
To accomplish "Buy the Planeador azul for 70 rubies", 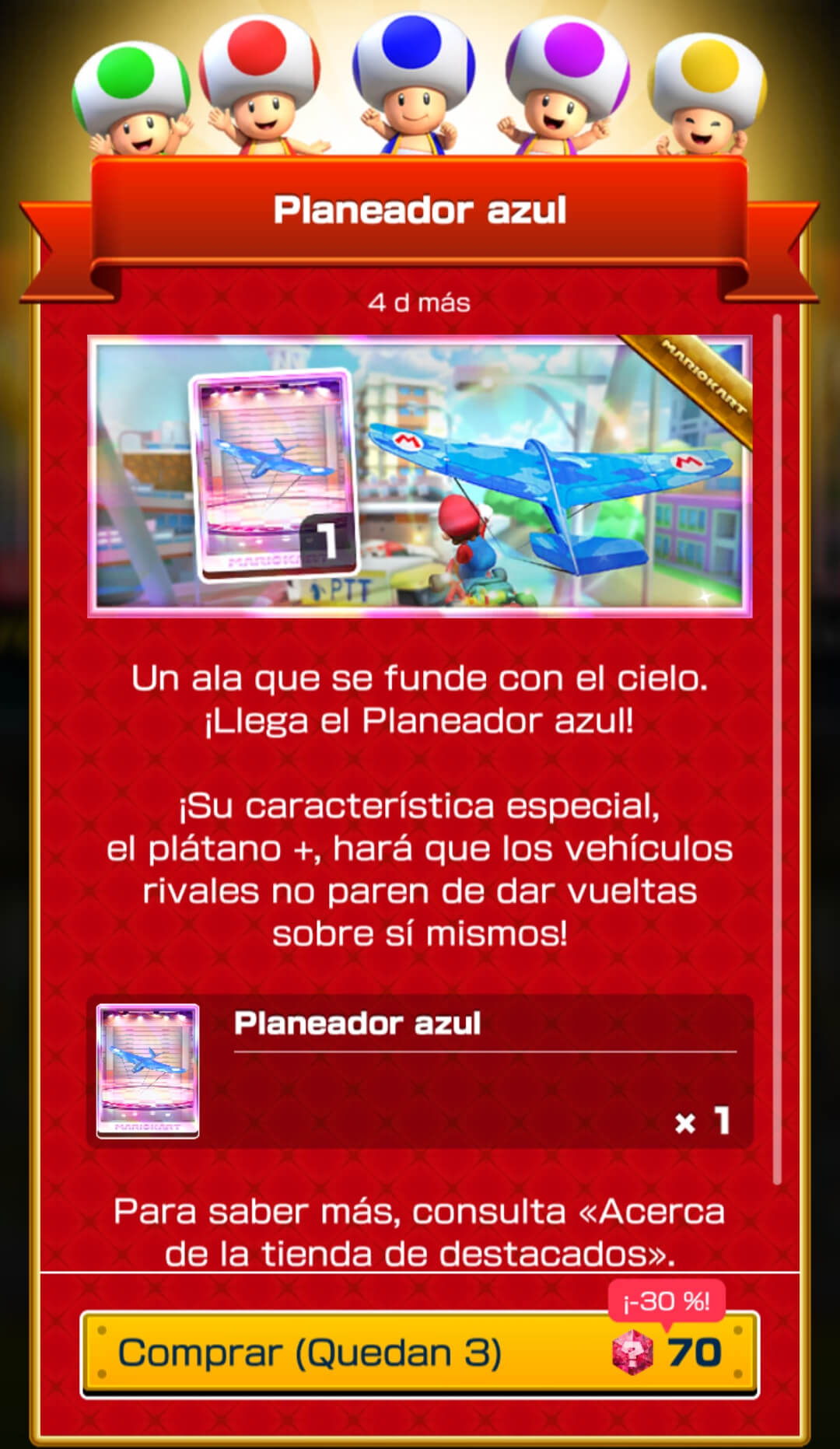I will click(419, 1354).
